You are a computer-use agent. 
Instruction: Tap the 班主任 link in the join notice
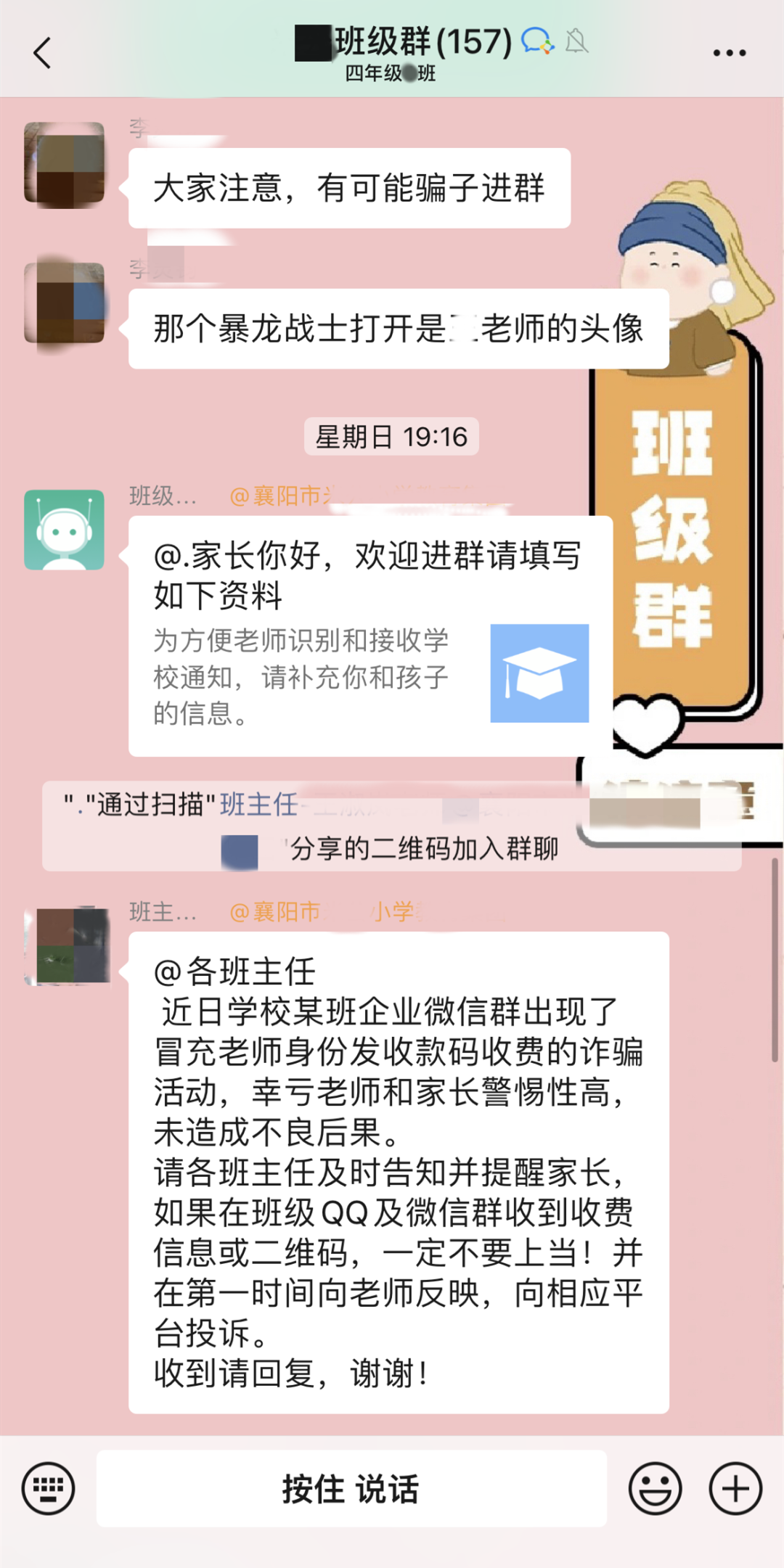click(259, 805)
